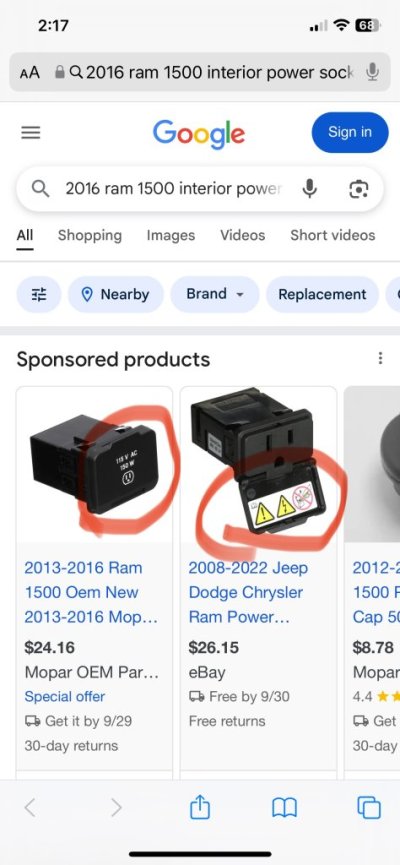Screen dimensions: 400x865
Task: Switch to the Videos tab
Action: click(242, 235)
